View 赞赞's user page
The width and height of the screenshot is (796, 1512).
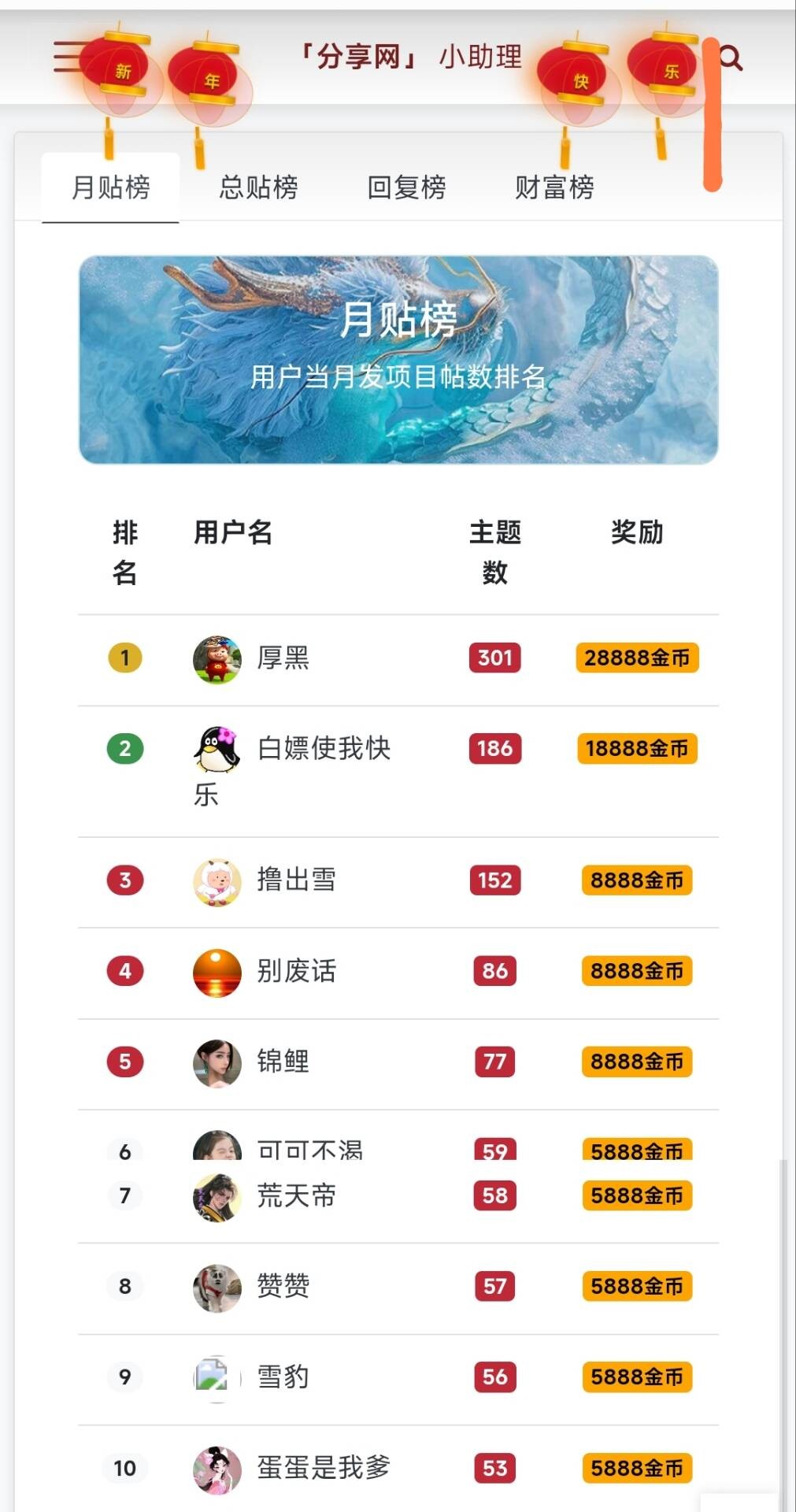point(283,1286)
